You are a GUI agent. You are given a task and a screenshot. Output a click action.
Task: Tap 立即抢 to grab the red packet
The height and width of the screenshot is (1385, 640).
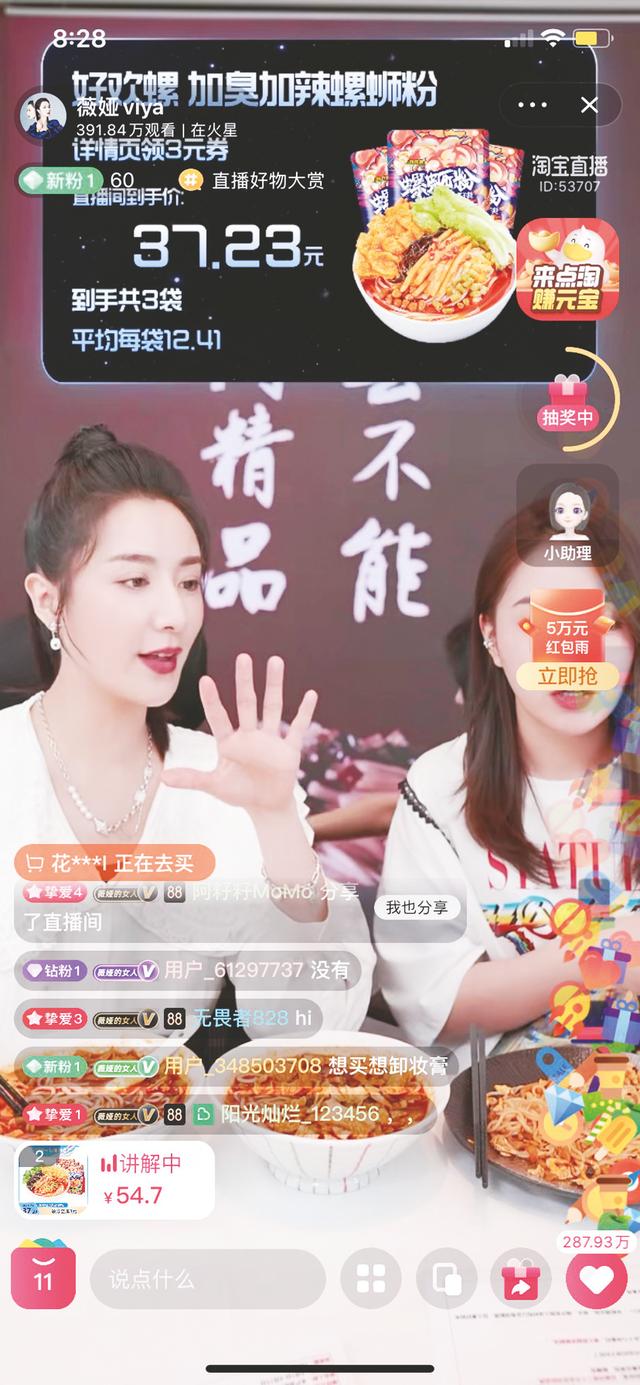(567, 677)
